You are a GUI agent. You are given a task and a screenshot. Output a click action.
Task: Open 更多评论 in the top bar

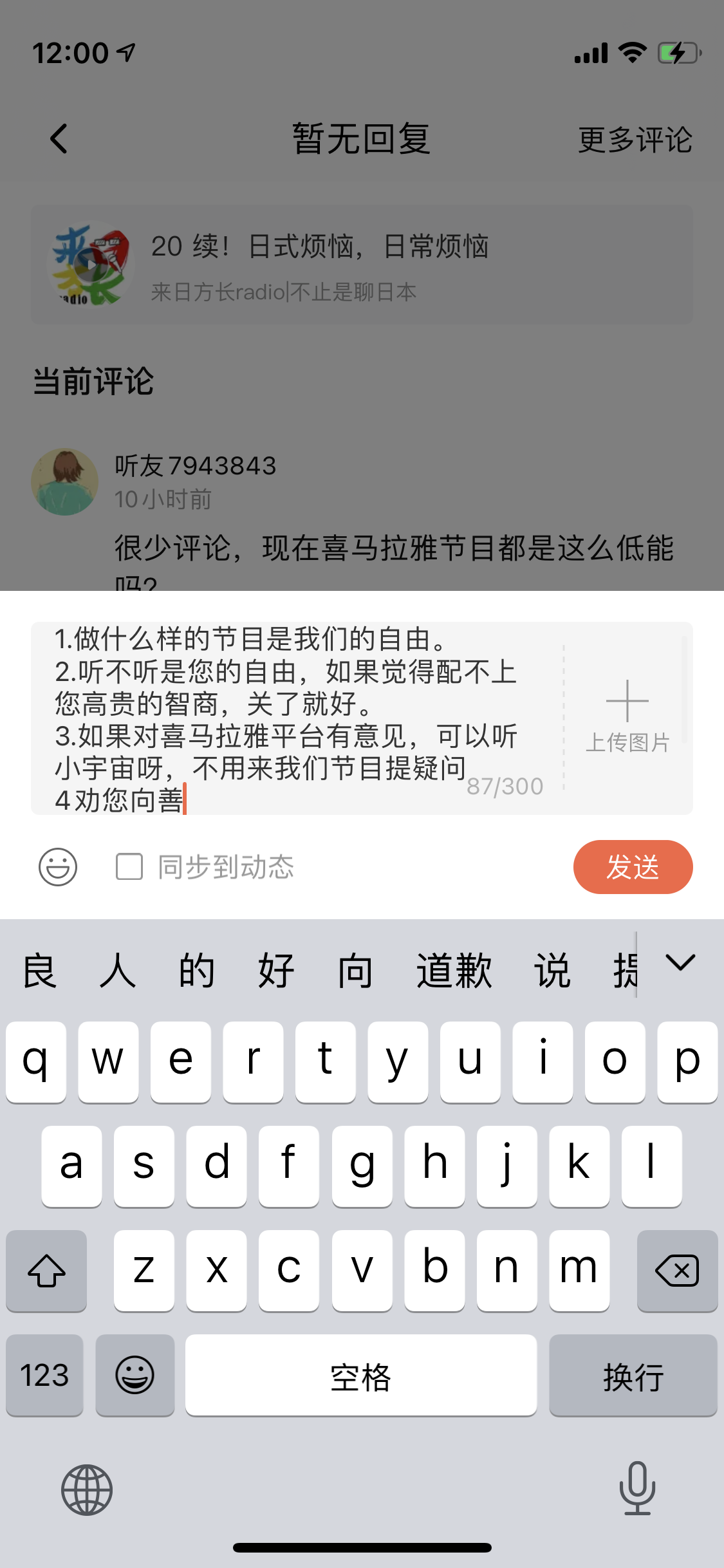(x=635, y=140)
